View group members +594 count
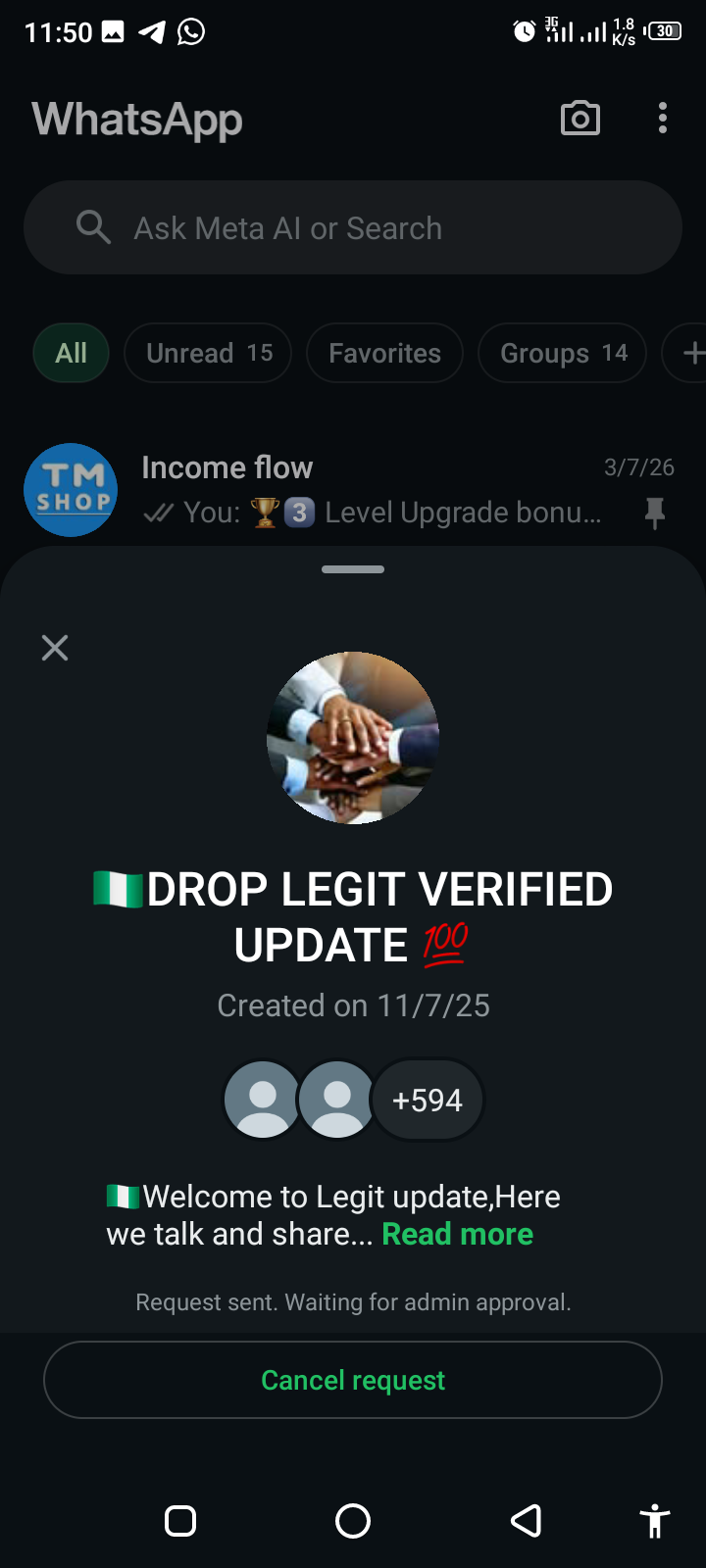 tap(428, 1101)
